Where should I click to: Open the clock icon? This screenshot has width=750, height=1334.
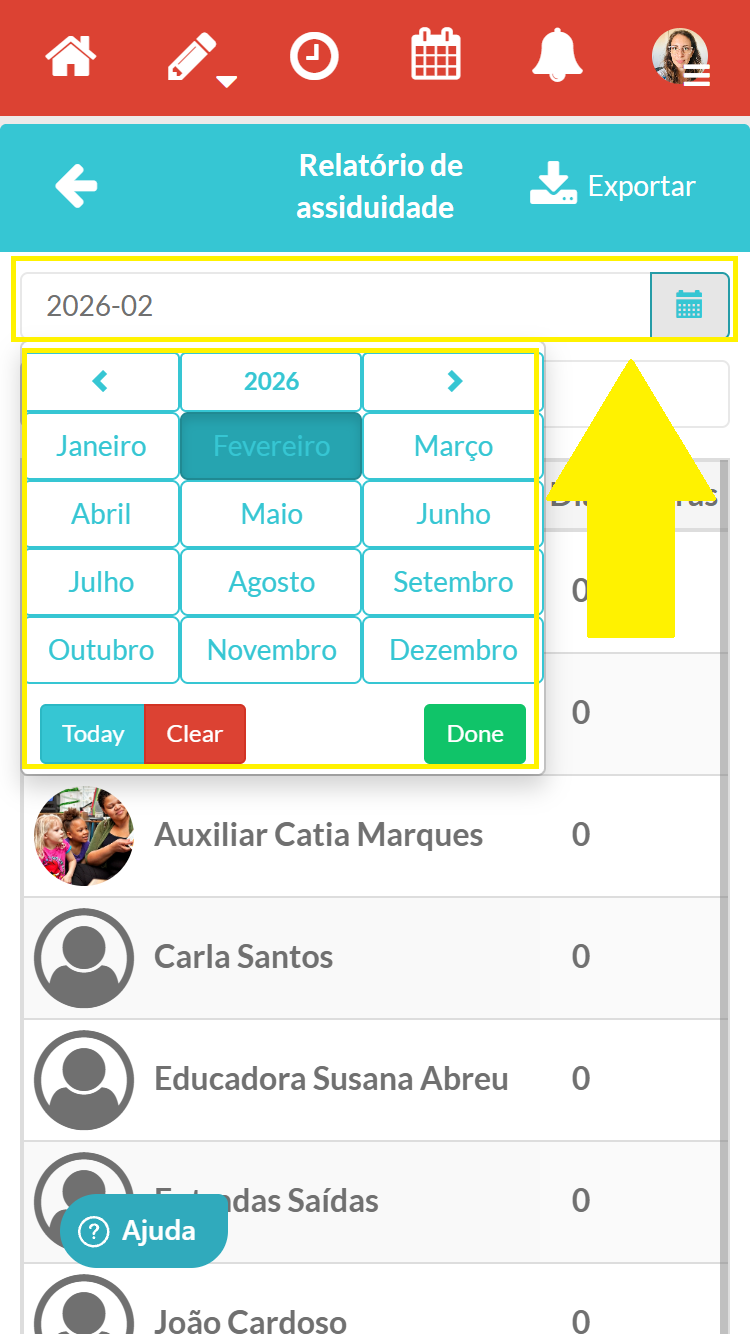(x=314, y=56)
